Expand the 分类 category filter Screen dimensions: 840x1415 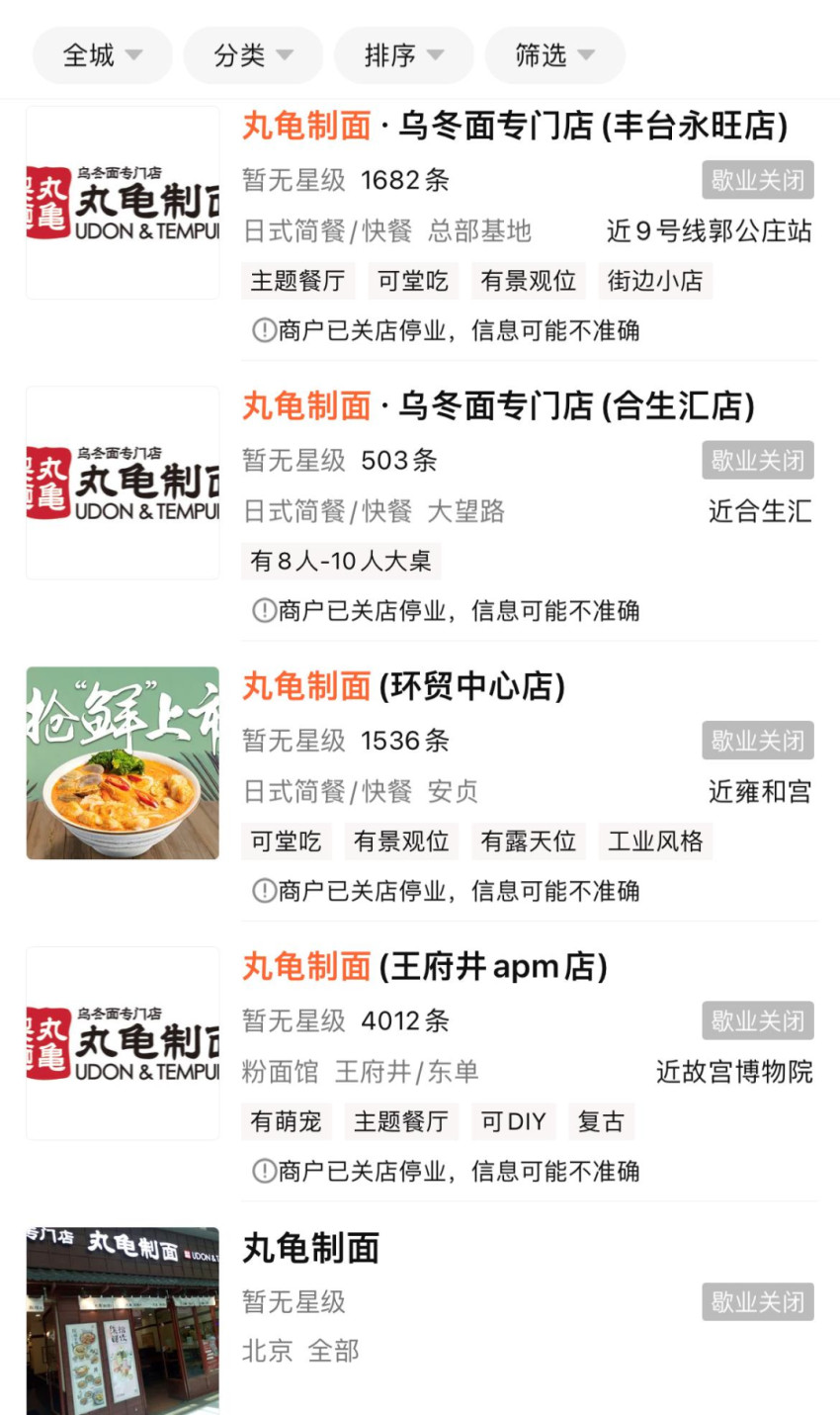(253, 54)
